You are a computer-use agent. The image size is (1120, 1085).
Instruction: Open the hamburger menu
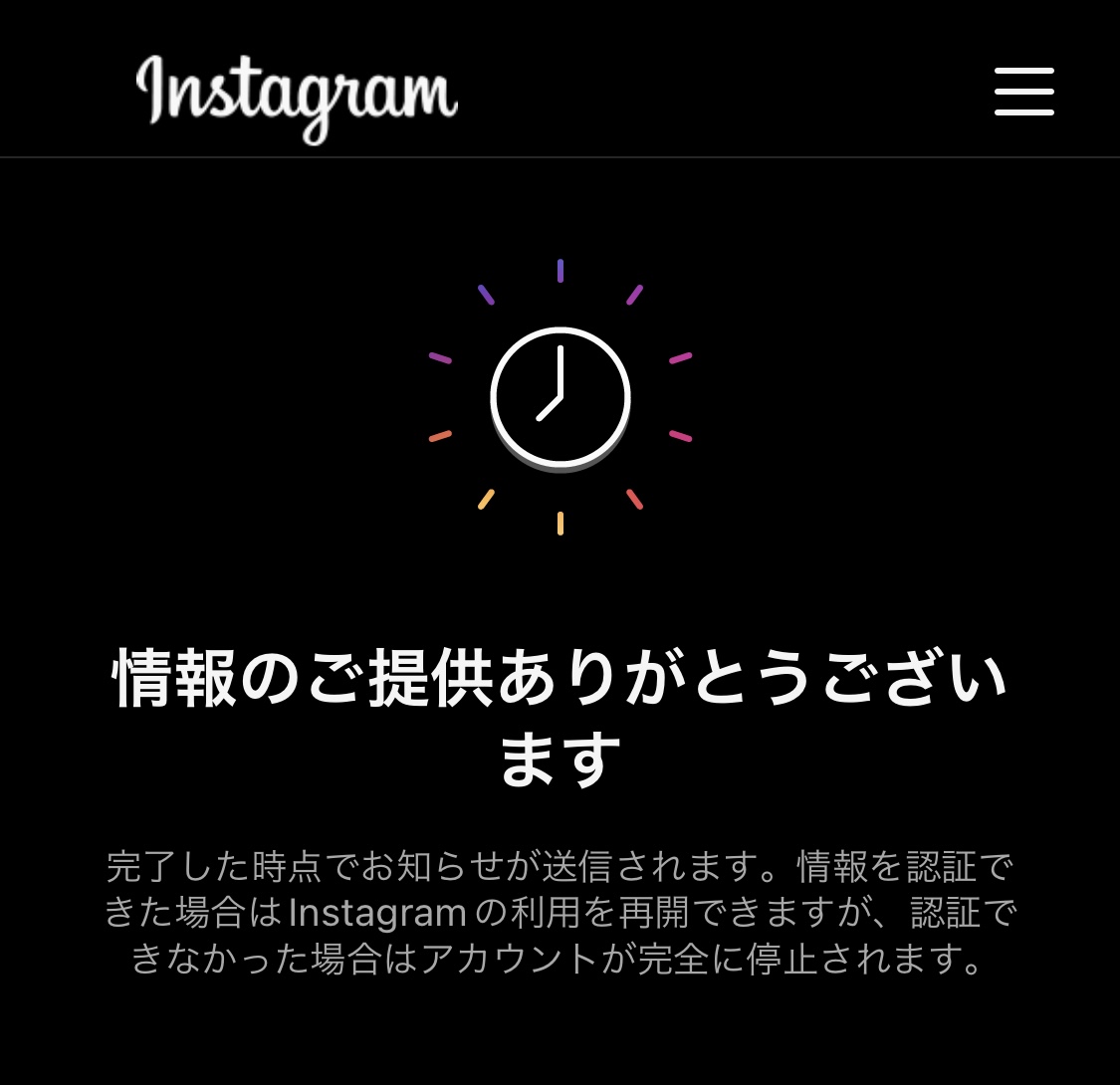tap(1023, 92)
